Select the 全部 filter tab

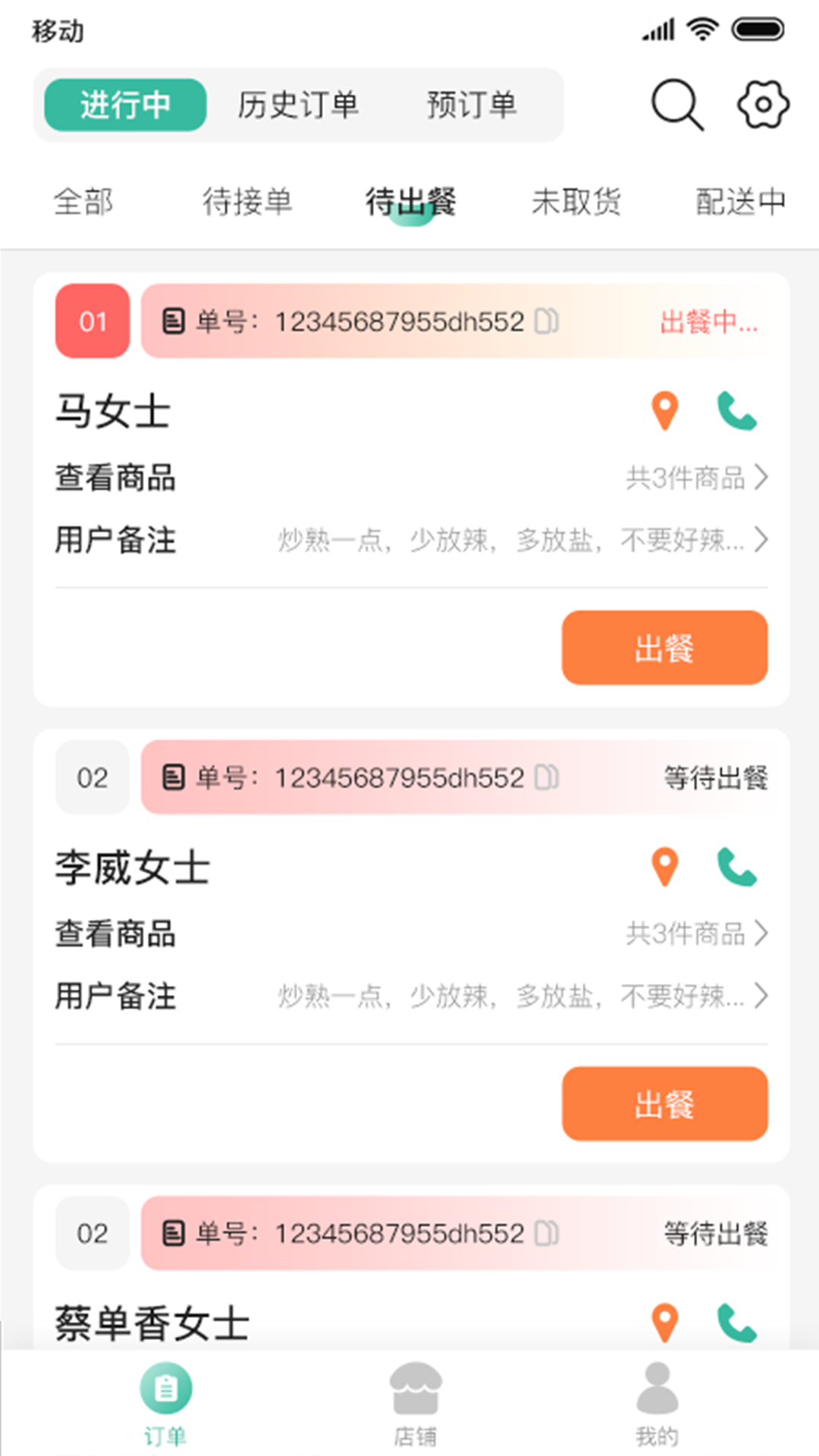click(83, 202)
